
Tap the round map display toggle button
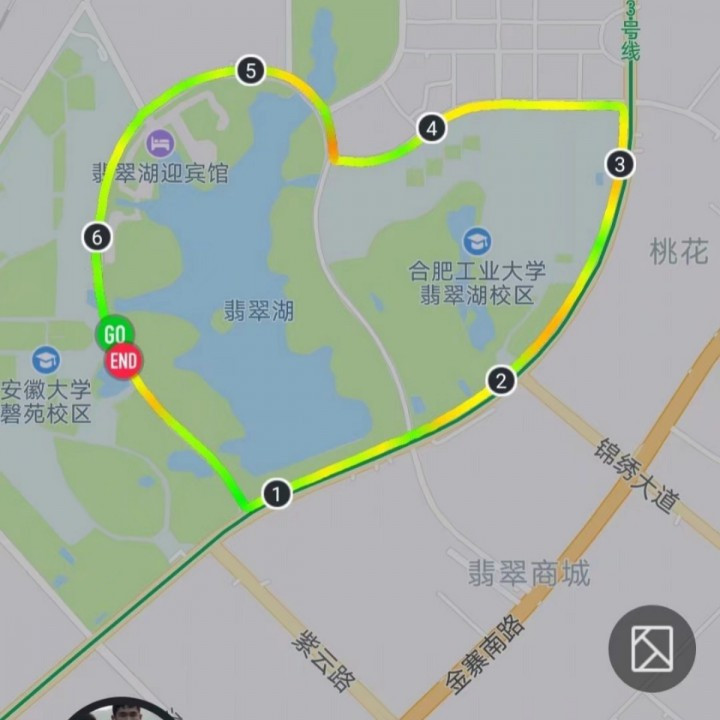[652, 648]
